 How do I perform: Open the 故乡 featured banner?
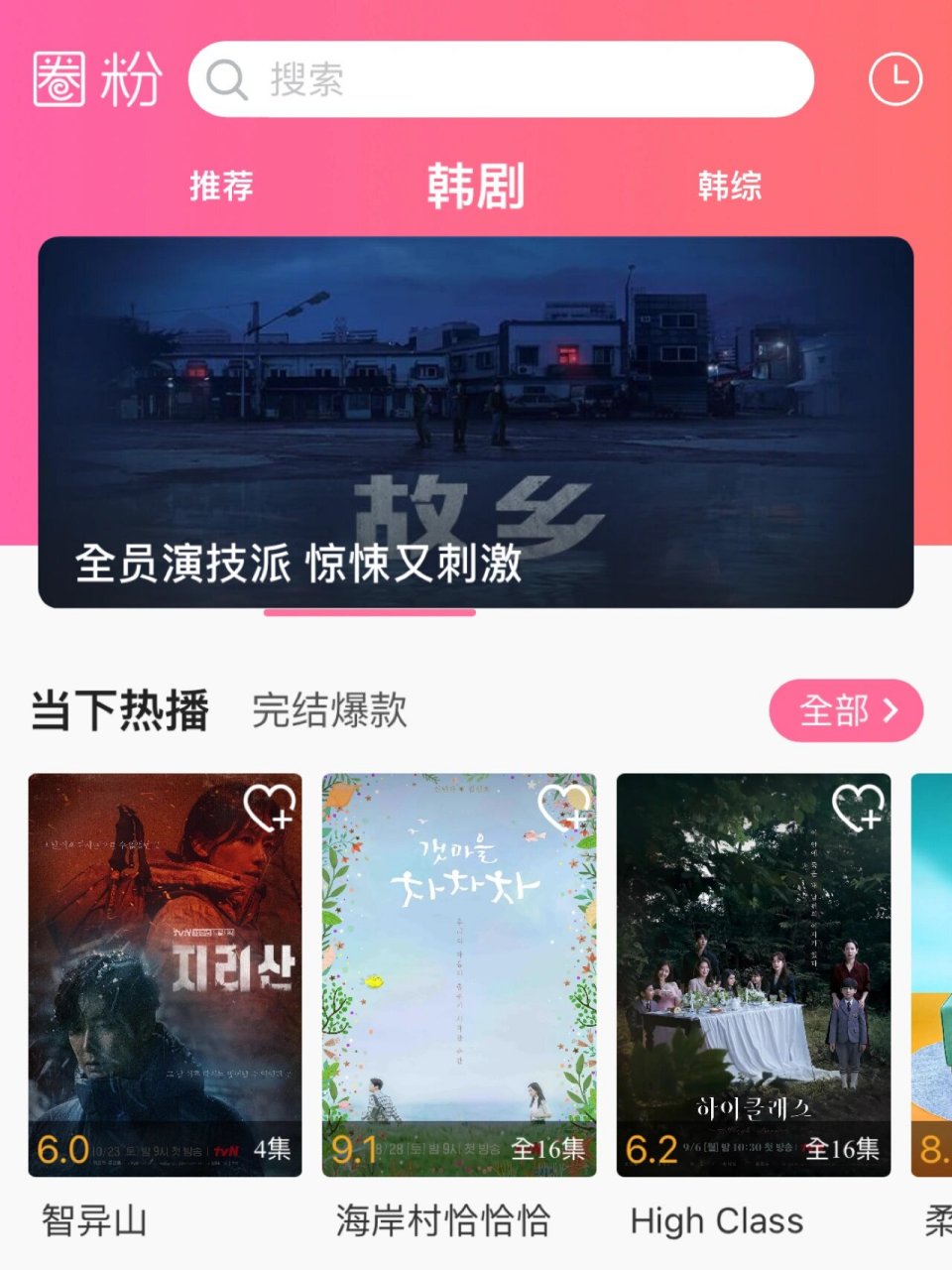(476, 422)
